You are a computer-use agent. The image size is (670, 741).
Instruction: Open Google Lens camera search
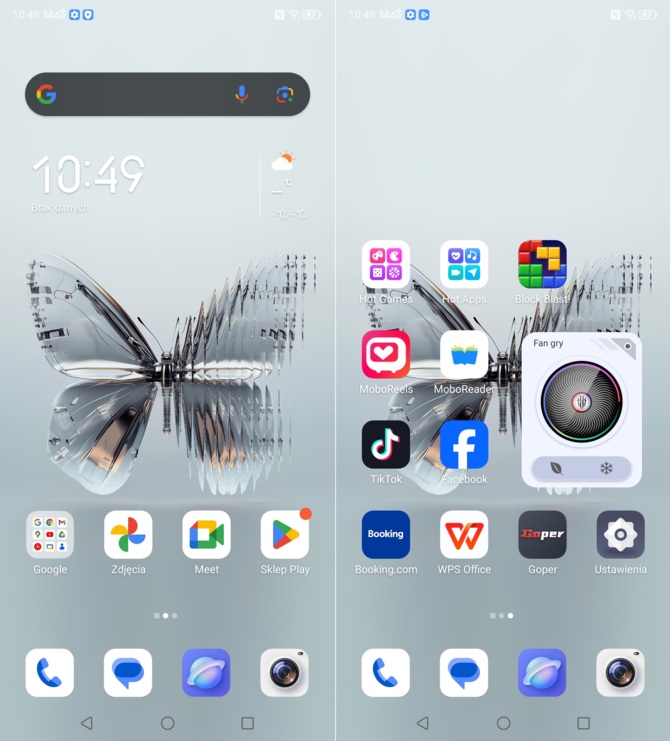pyautogui.click(x=285, y=94)
